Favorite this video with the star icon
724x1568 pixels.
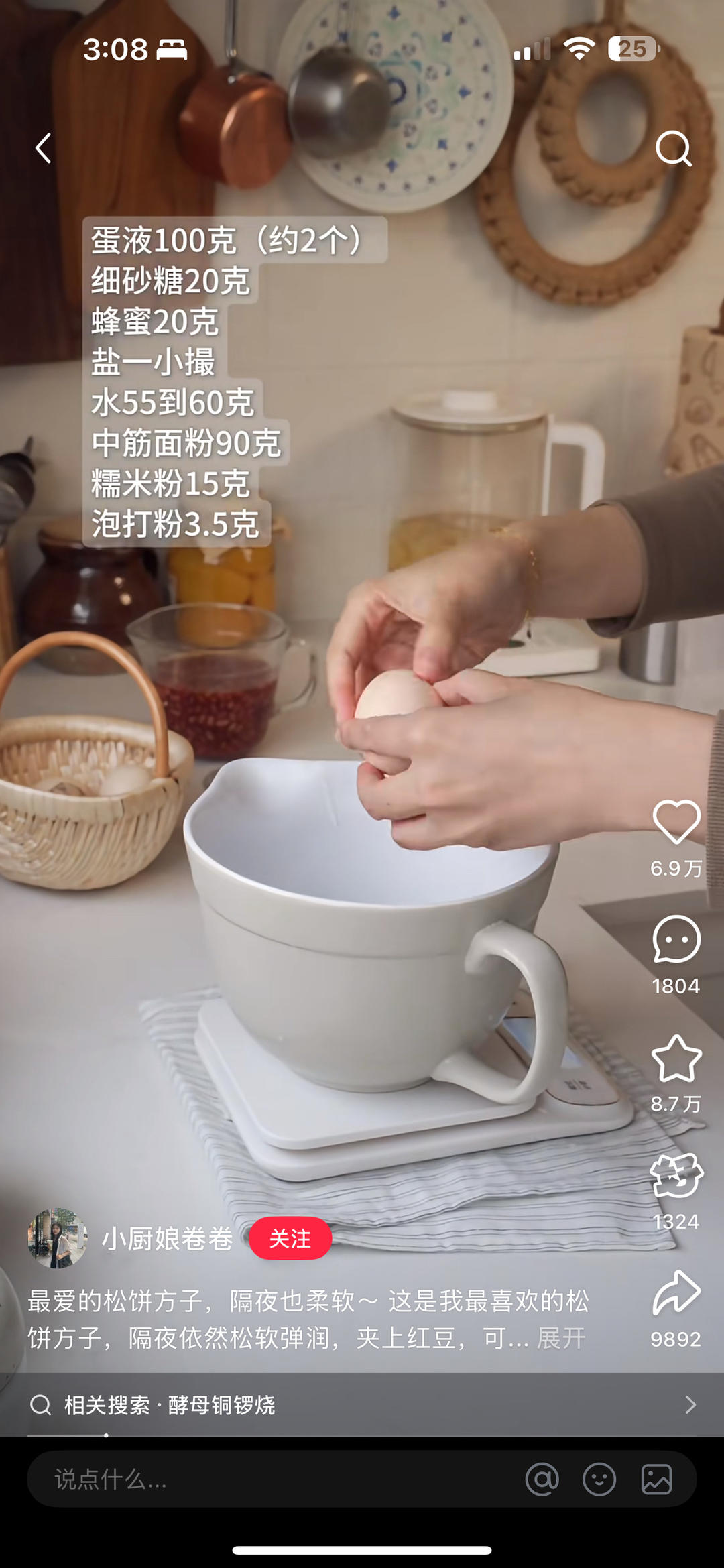click(x=676, y=1059)
